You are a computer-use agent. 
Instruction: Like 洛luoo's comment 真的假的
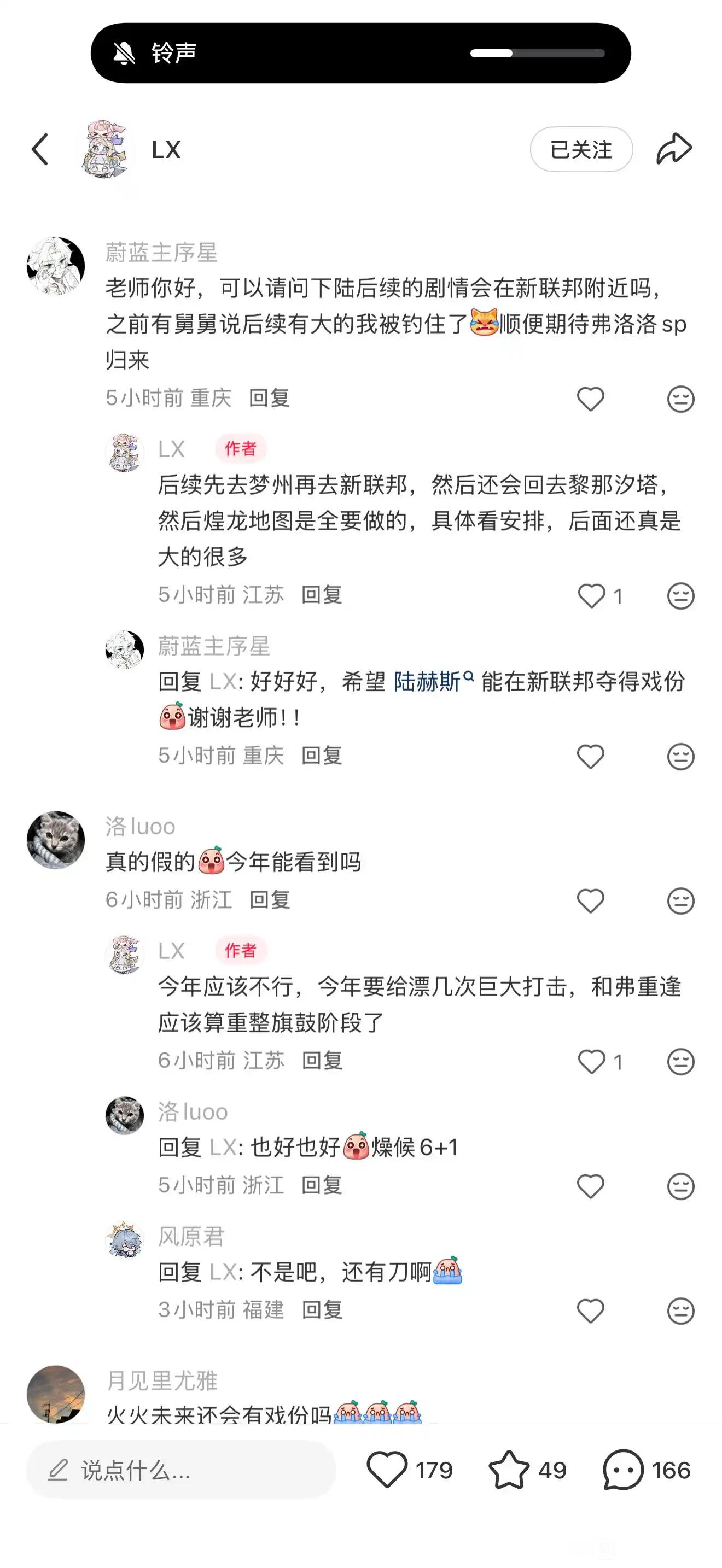tap(590, 901)
